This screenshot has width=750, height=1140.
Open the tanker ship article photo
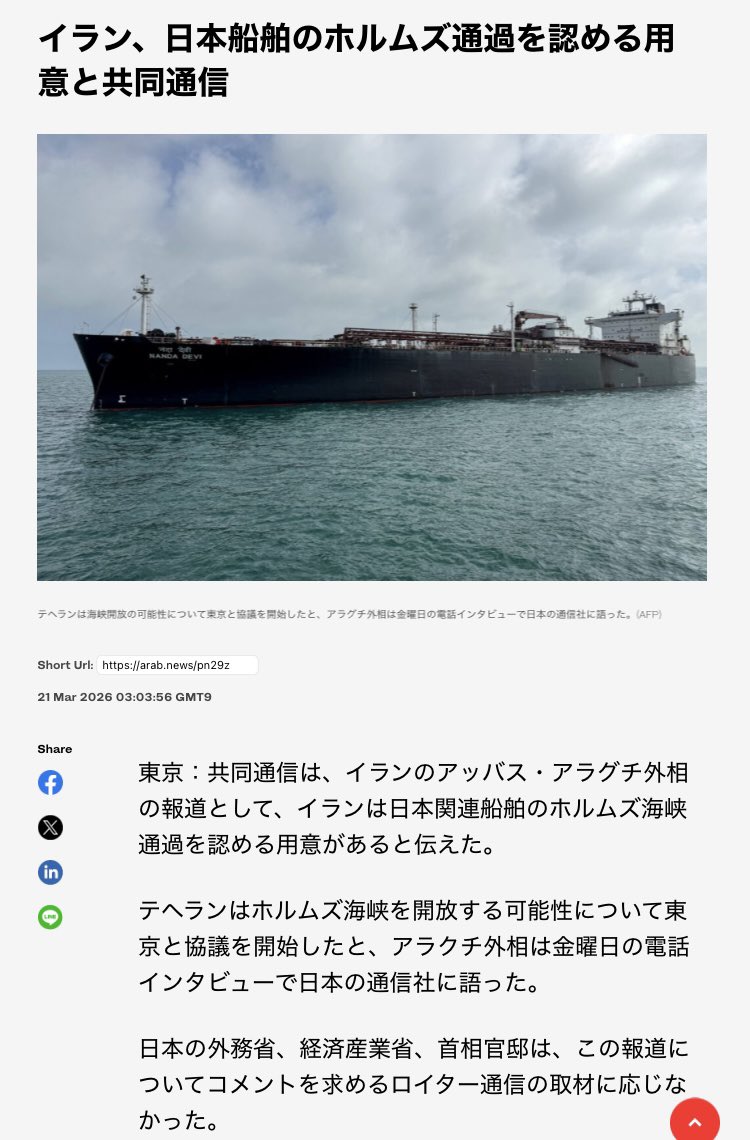pyautogui.click(x=372, y=357)
